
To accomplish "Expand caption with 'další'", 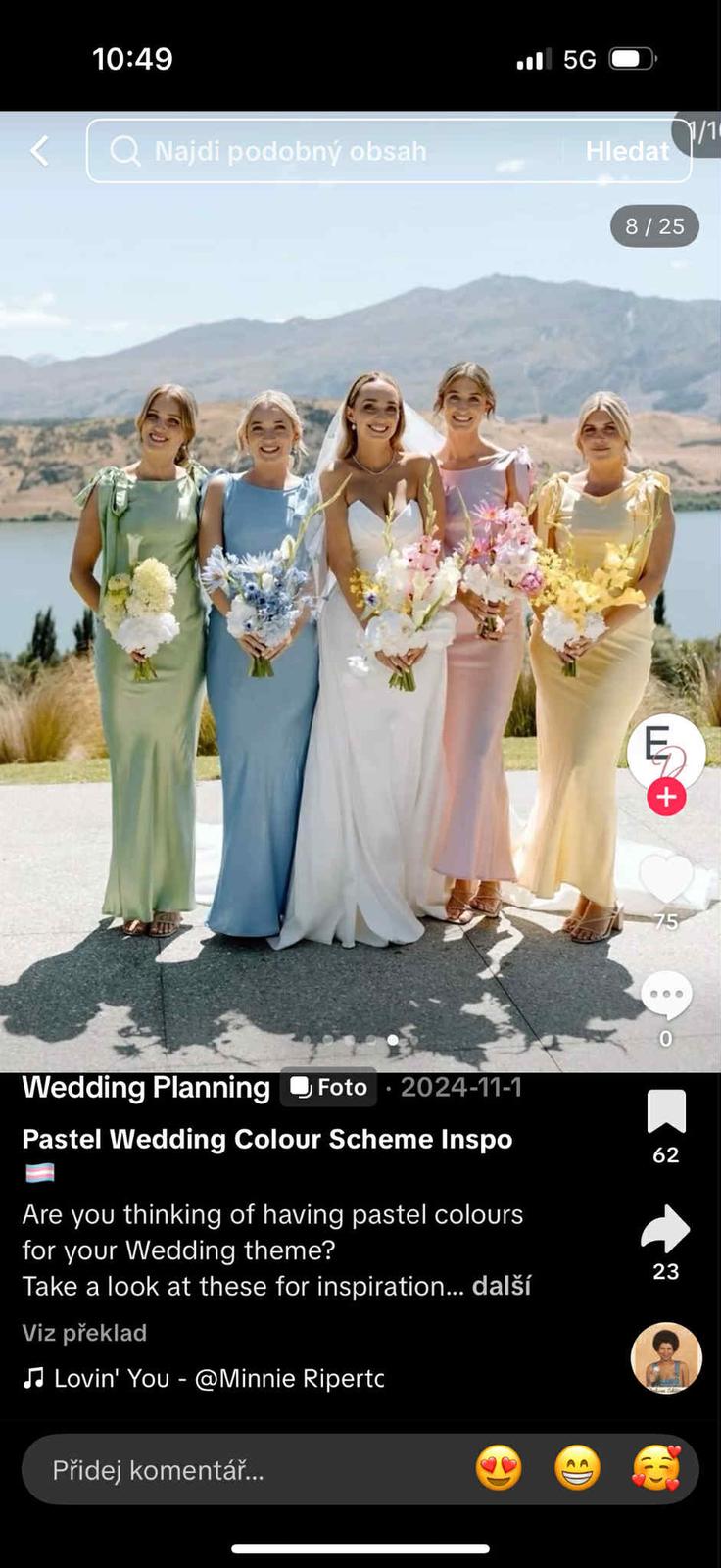I will pyautogui.click(x=502, y=1286).
